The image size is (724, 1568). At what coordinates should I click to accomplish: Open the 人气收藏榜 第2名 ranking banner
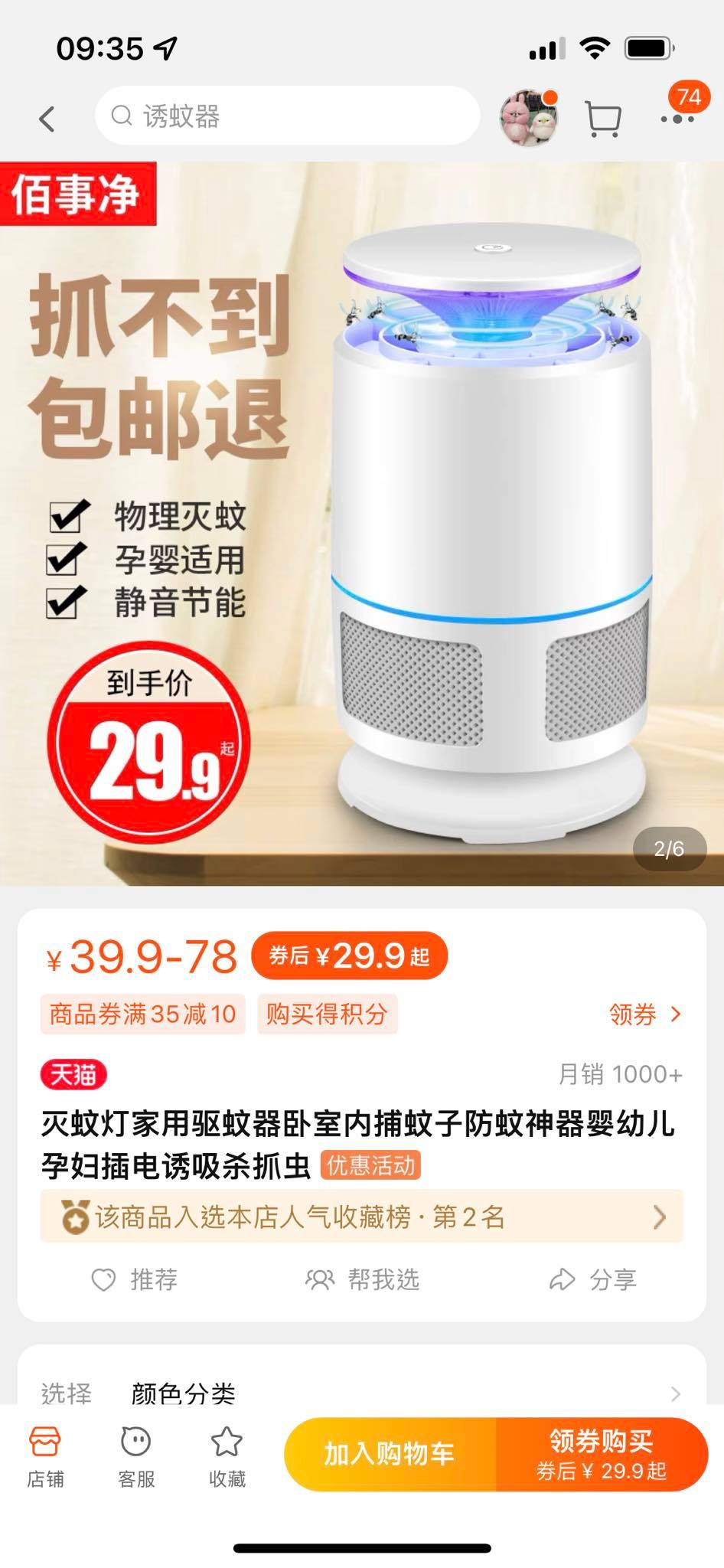(x=362, y=1217)
